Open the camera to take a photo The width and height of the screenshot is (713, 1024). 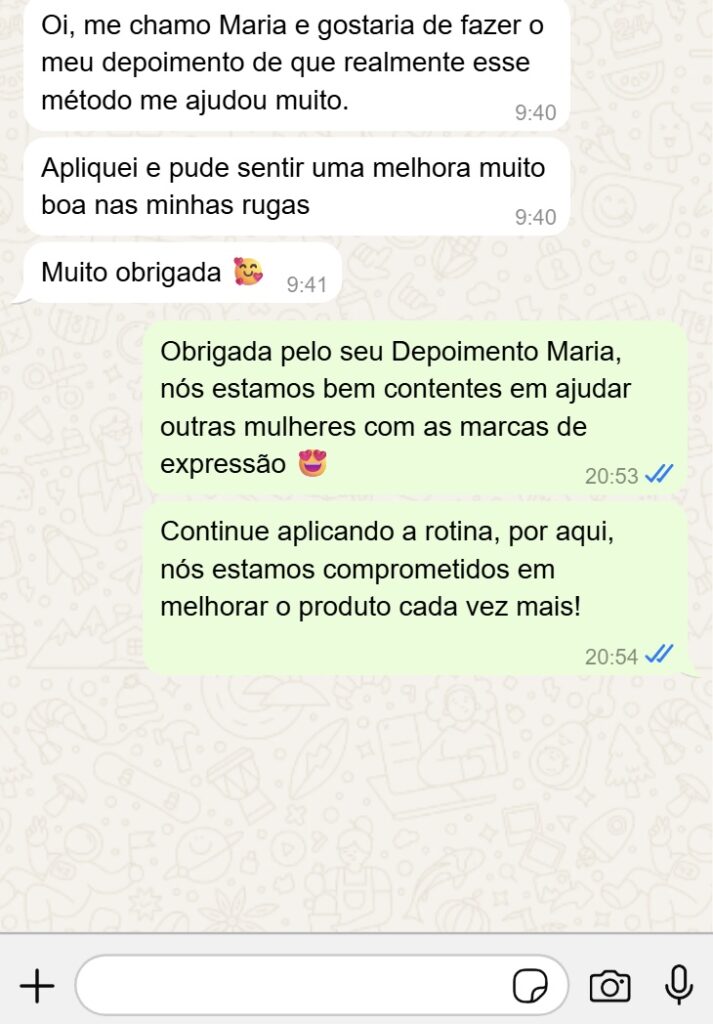pos(610,986)
